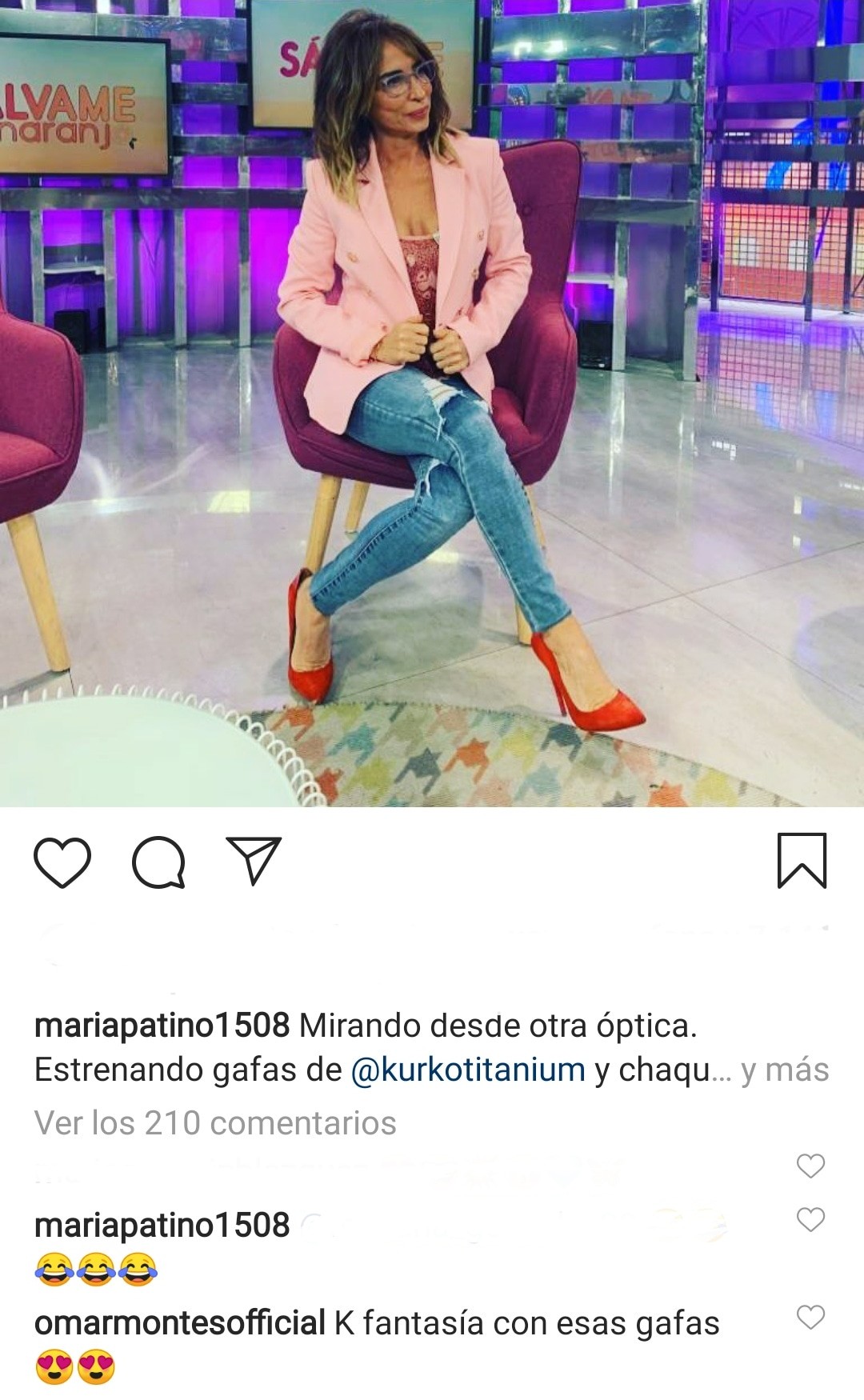Open the @kurkotitanium mention in the caption
The width and height of the screenshot is (864, 1400).
click(468, 1070)
